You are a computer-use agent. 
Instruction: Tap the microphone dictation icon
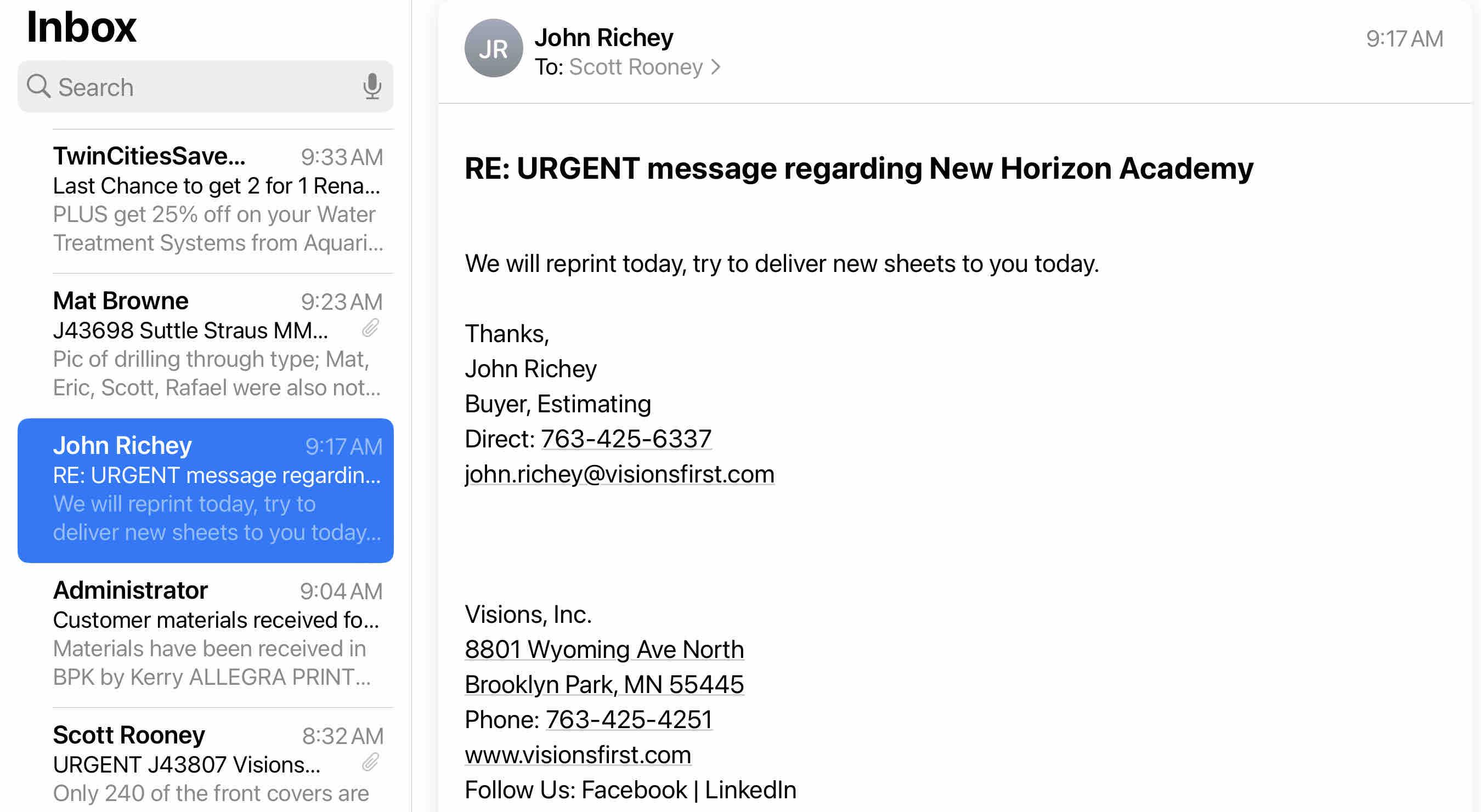[372, 87]
